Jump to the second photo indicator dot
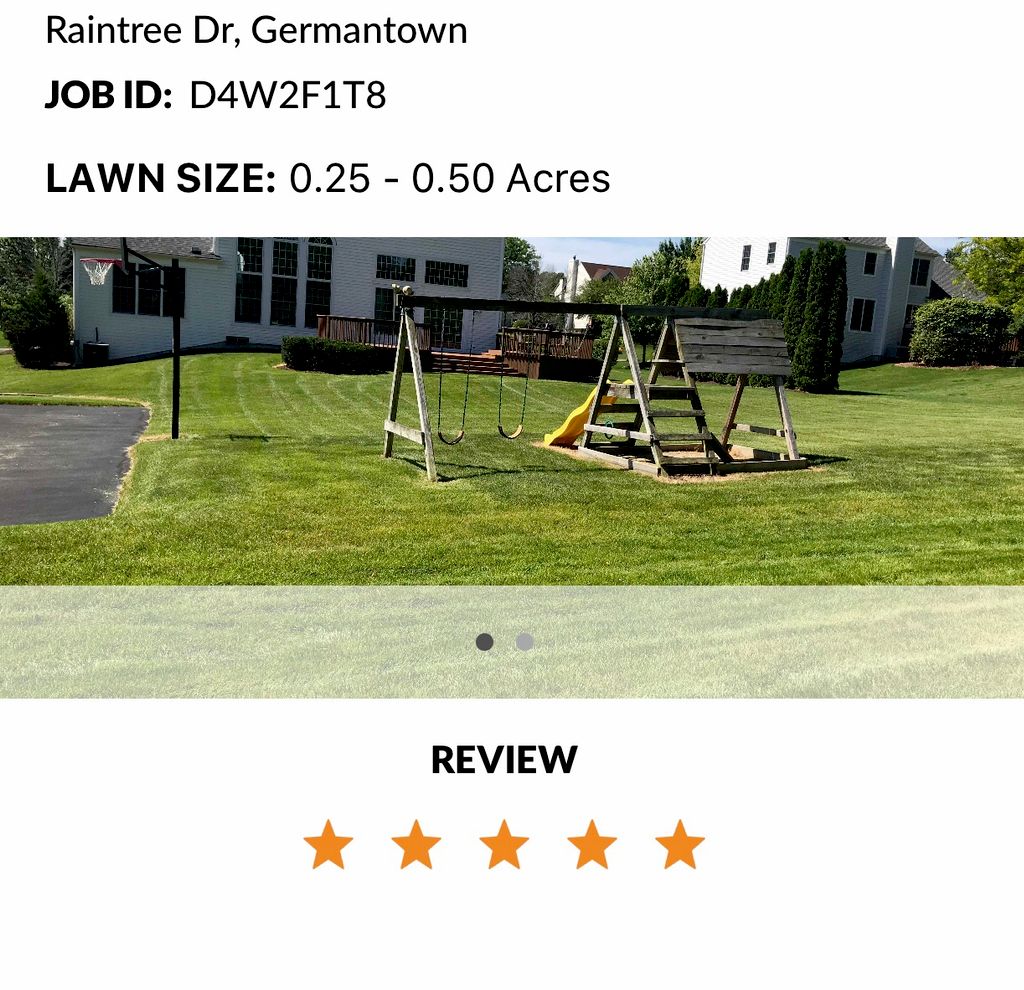This screenshot has height=990, width=1024. [x=525, y=642]
